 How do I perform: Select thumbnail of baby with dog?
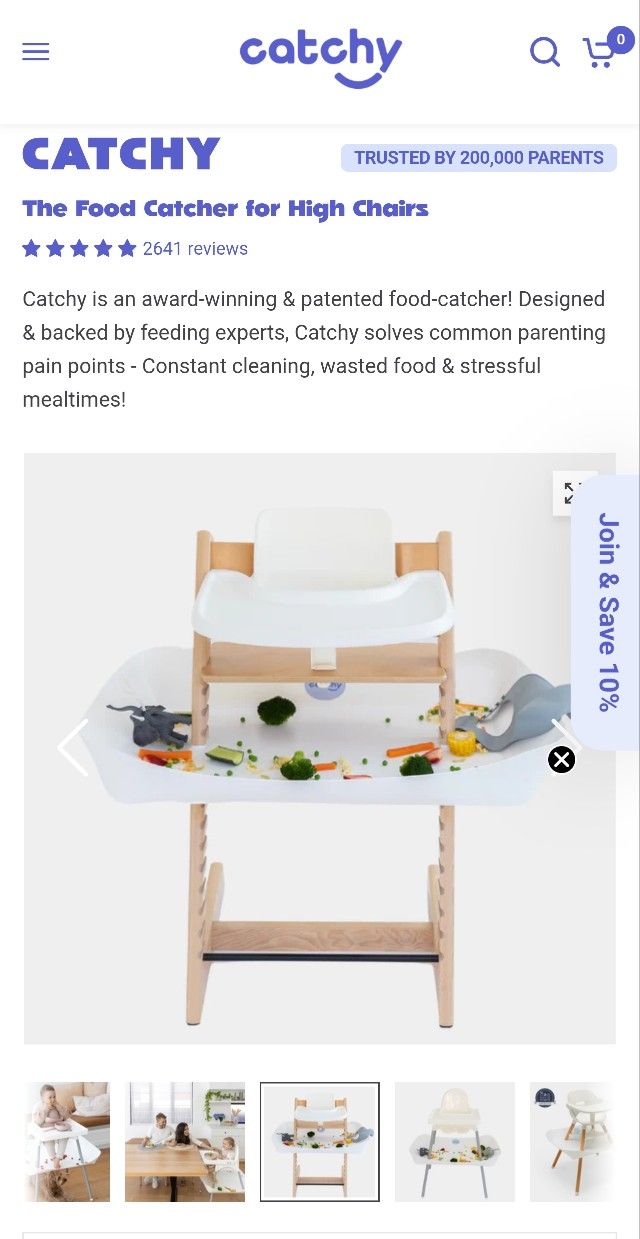pos(67,1142)
